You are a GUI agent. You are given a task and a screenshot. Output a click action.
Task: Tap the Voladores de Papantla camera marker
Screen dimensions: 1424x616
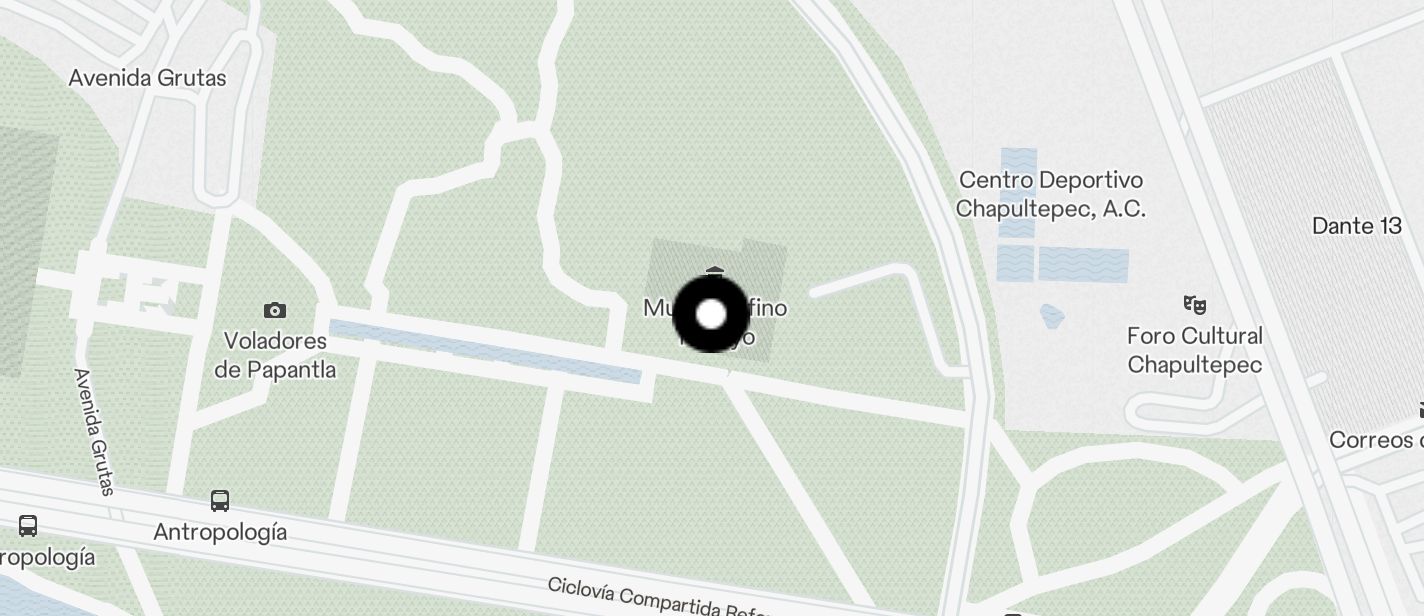pos(274,311)
